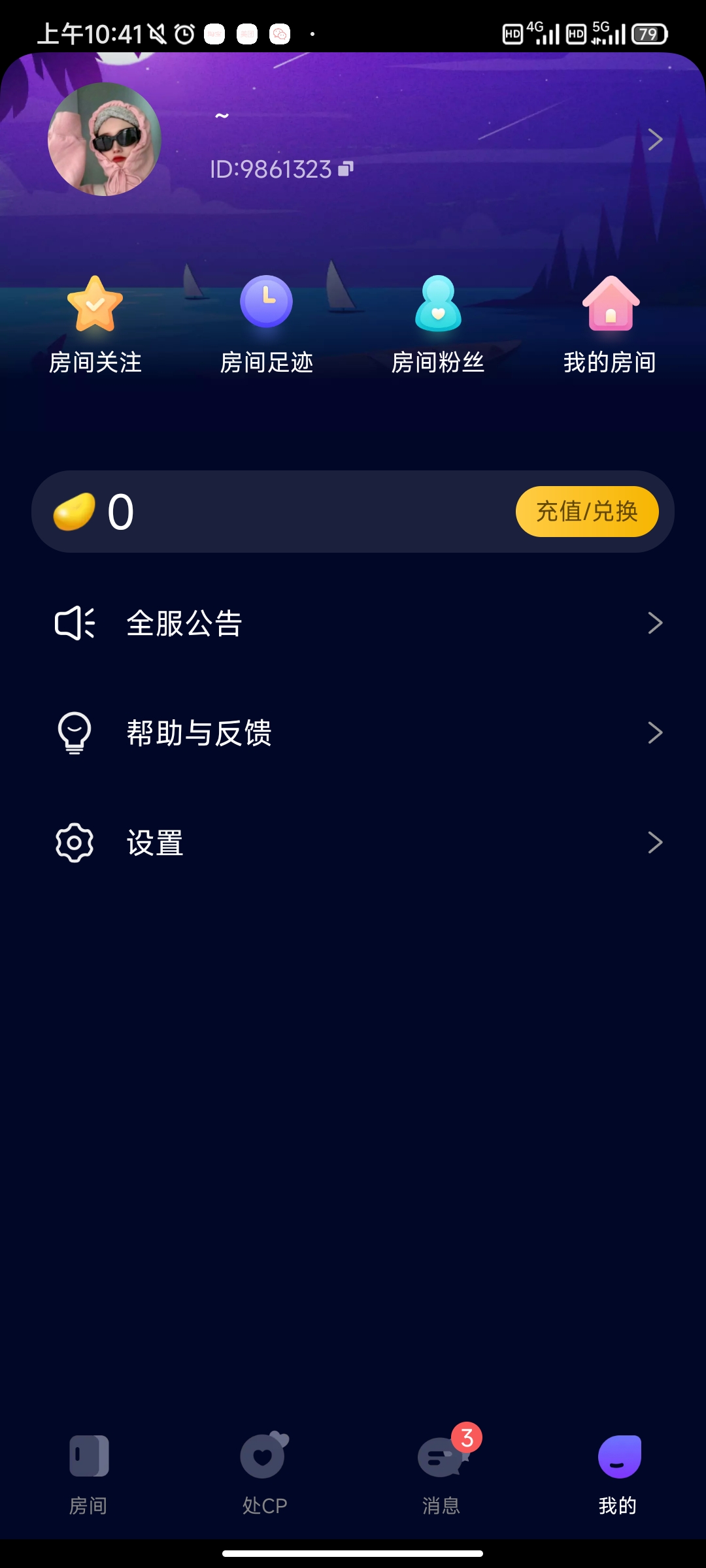Open 帮助与反馈 by its label

[x=199, y=732]
